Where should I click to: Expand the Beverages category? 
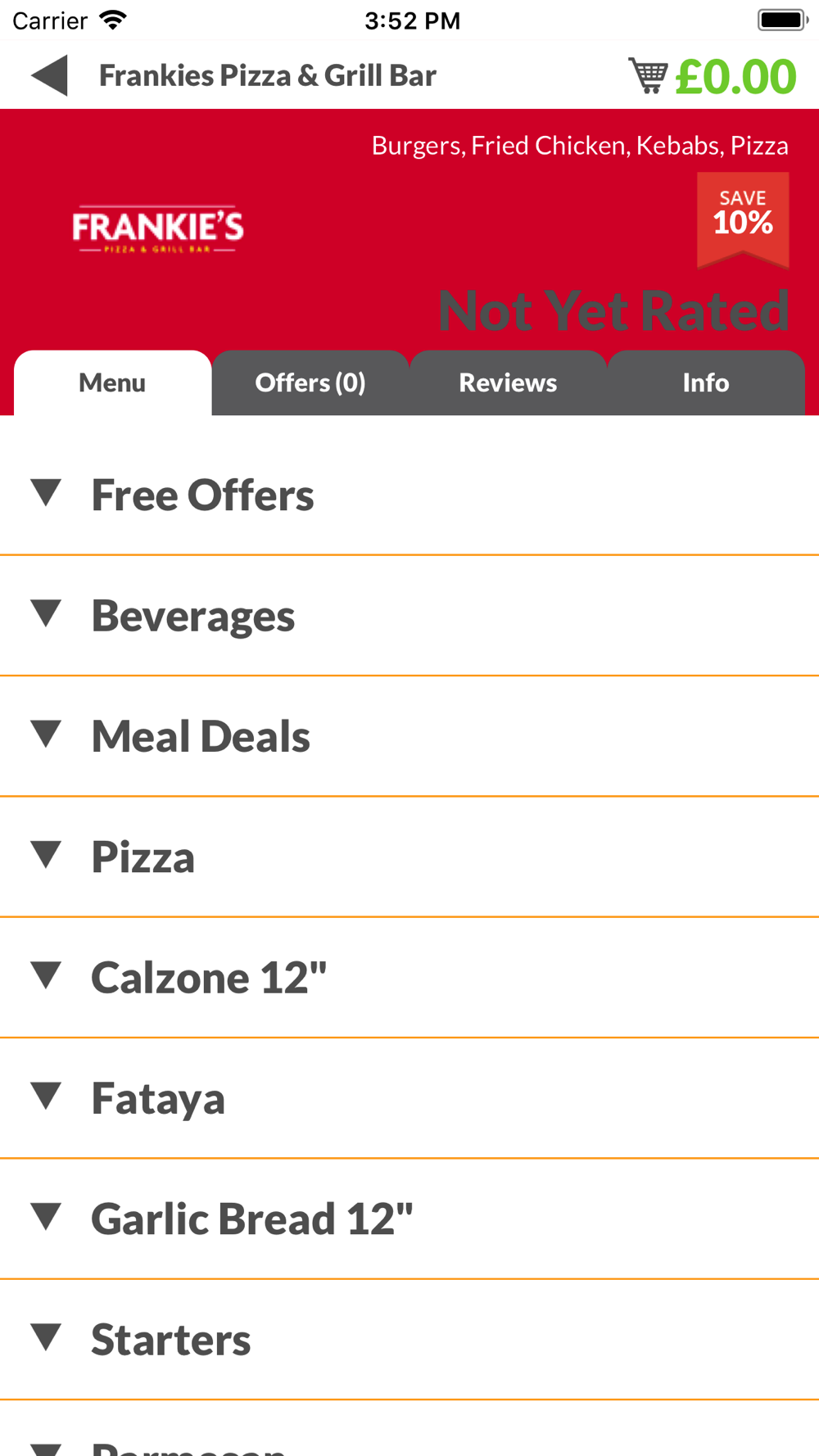click(x=409, y=616)
